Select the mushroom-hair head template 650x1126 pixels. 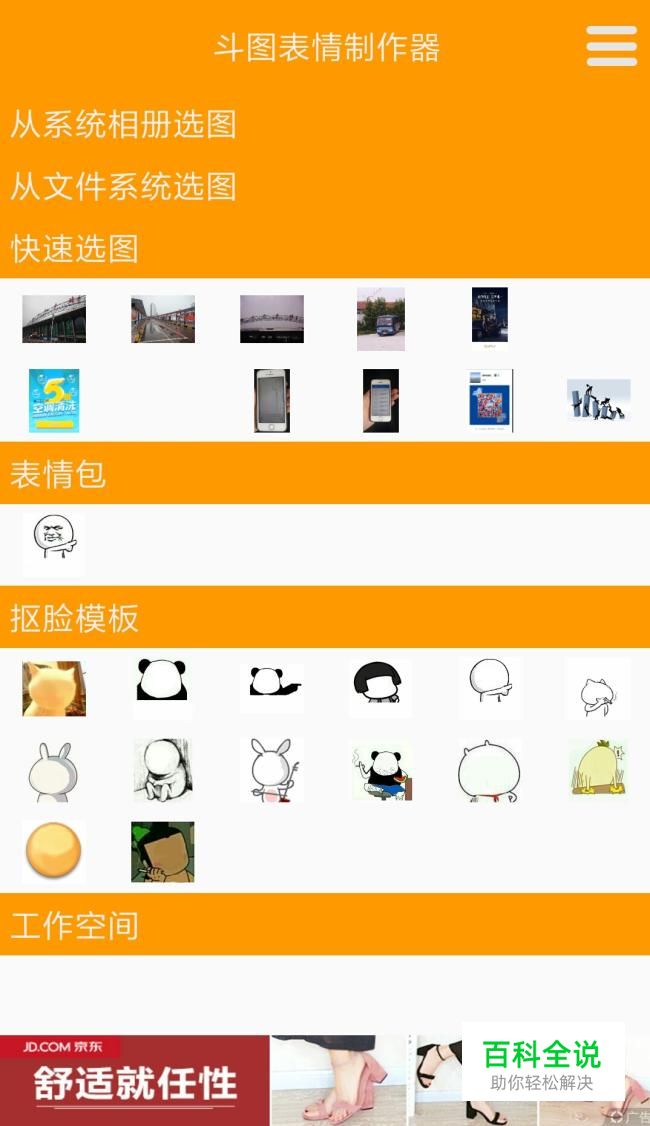click(380, 688)
